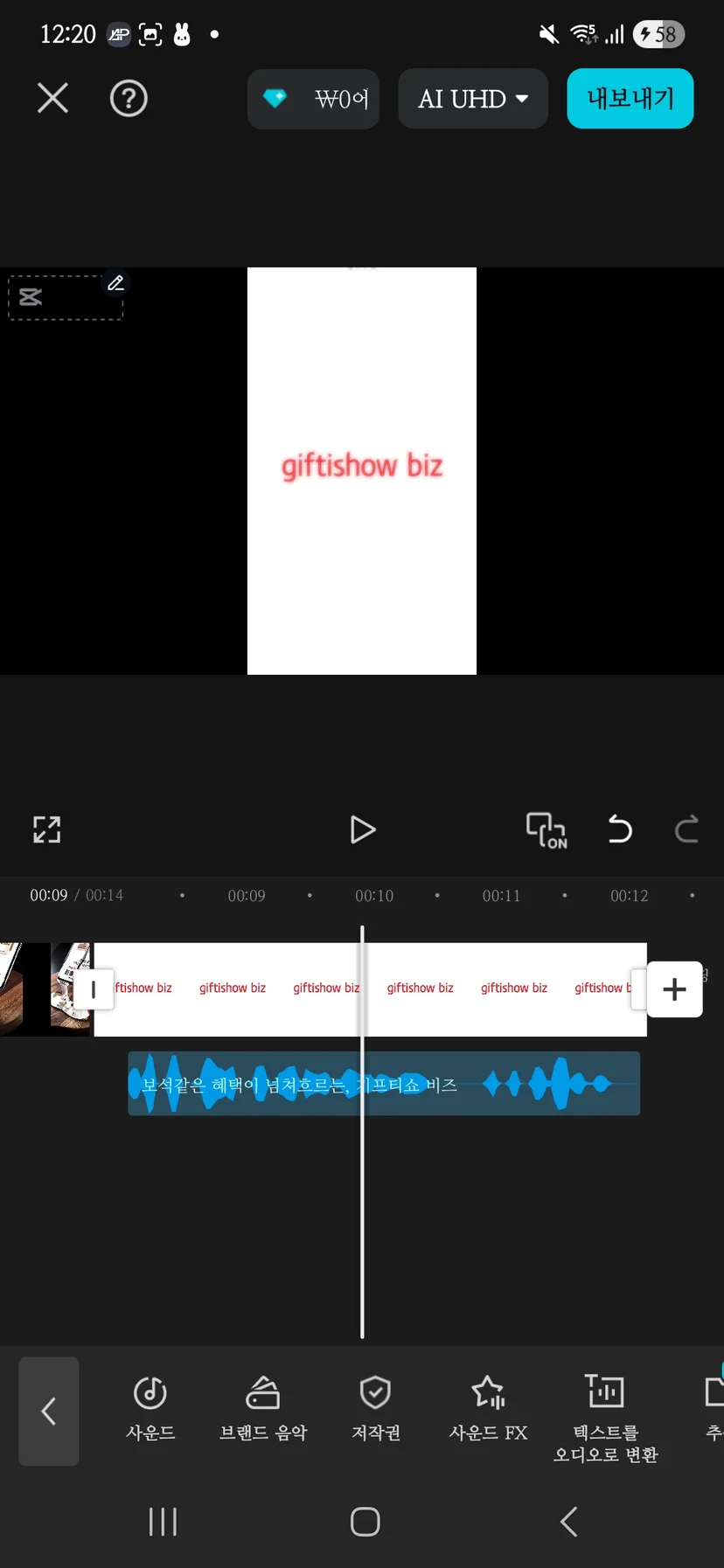Select the blue audio waveform clip

pyautogui.click(x=384, y=1084)
